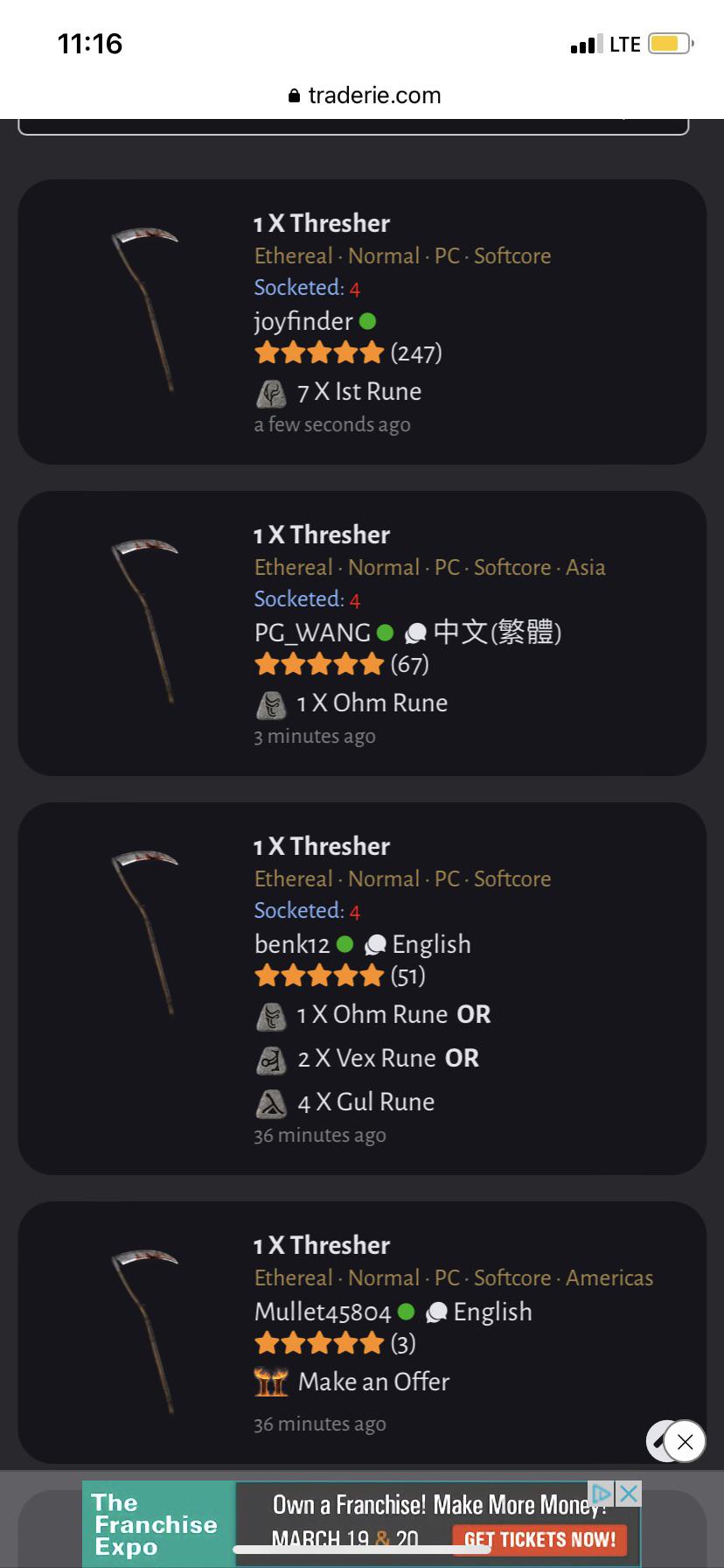Image resolution: width=724 pixels, height=1568 pixels.
Task: Click the Gul Rune icon in benk12's listing
Action: [271, 1103]
